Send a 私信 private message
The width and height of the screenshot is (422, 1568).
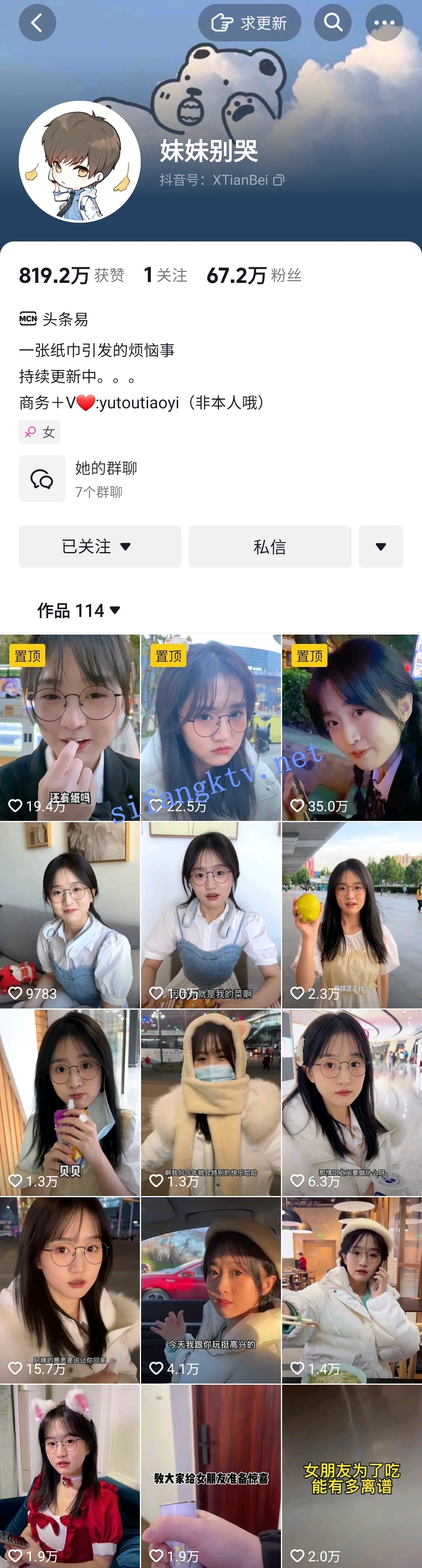pyautogui.click(x=270, y=547)
